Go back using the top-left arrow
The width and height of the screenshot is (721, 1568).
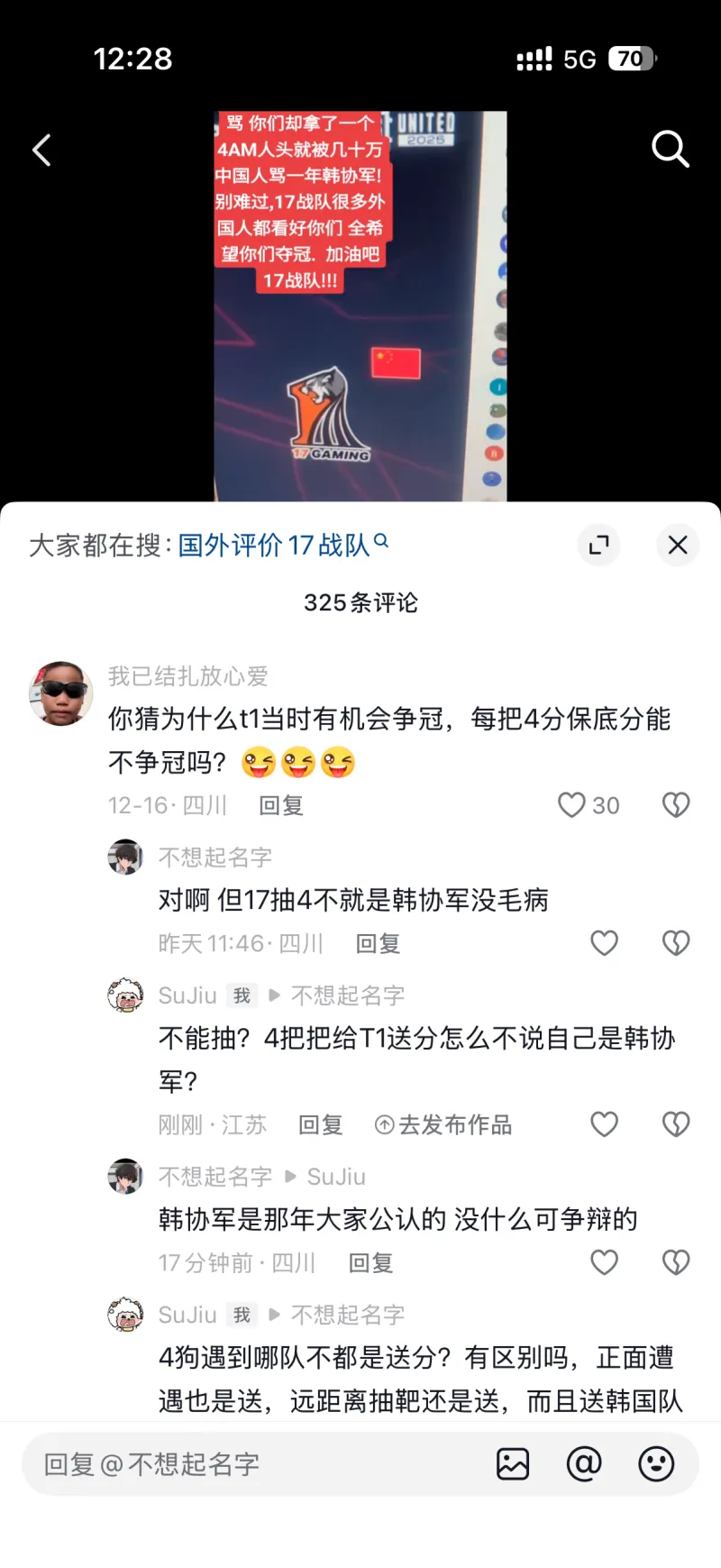41,150
